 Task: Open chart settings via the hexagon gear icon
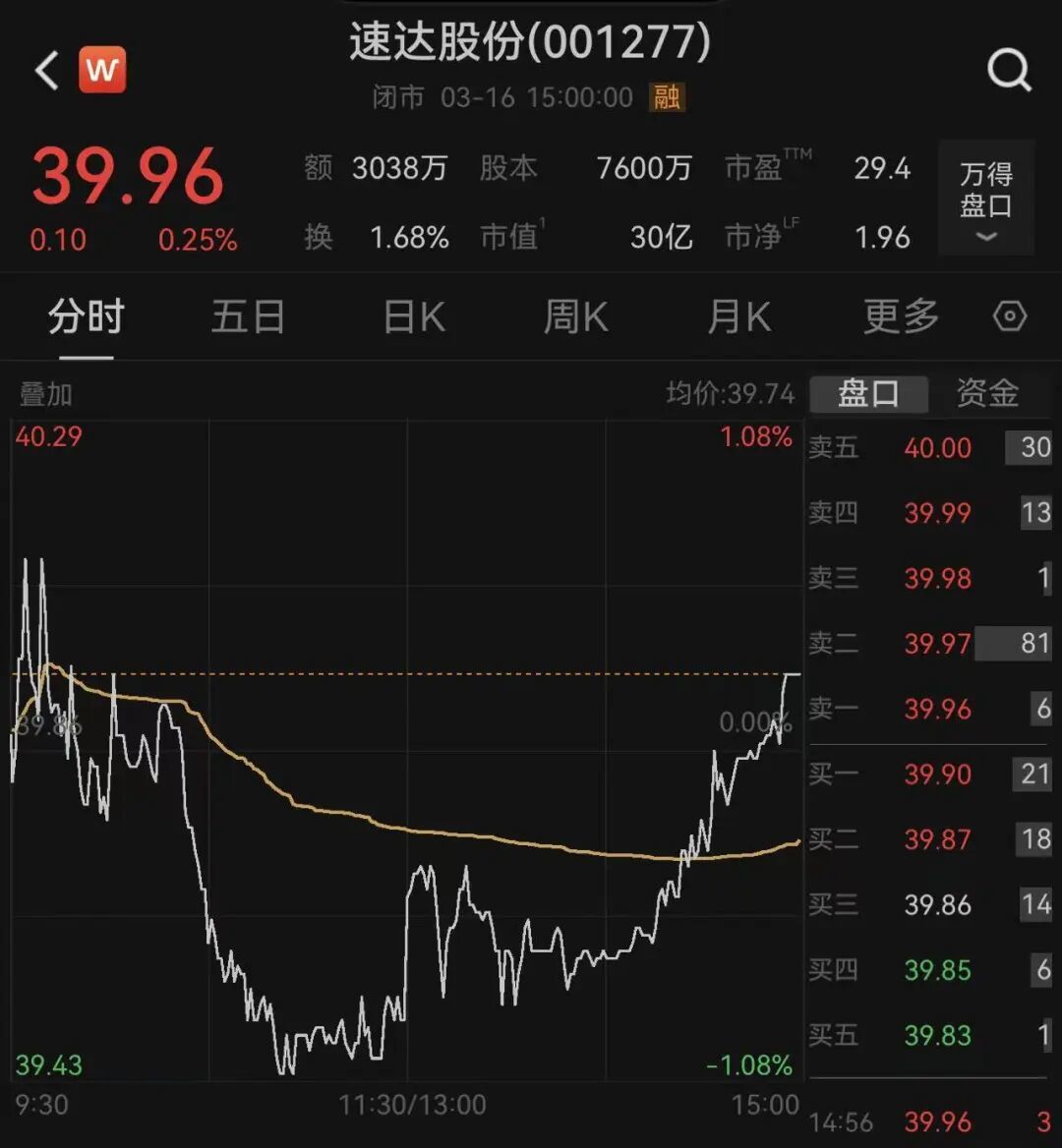(x=1009, y=316)
